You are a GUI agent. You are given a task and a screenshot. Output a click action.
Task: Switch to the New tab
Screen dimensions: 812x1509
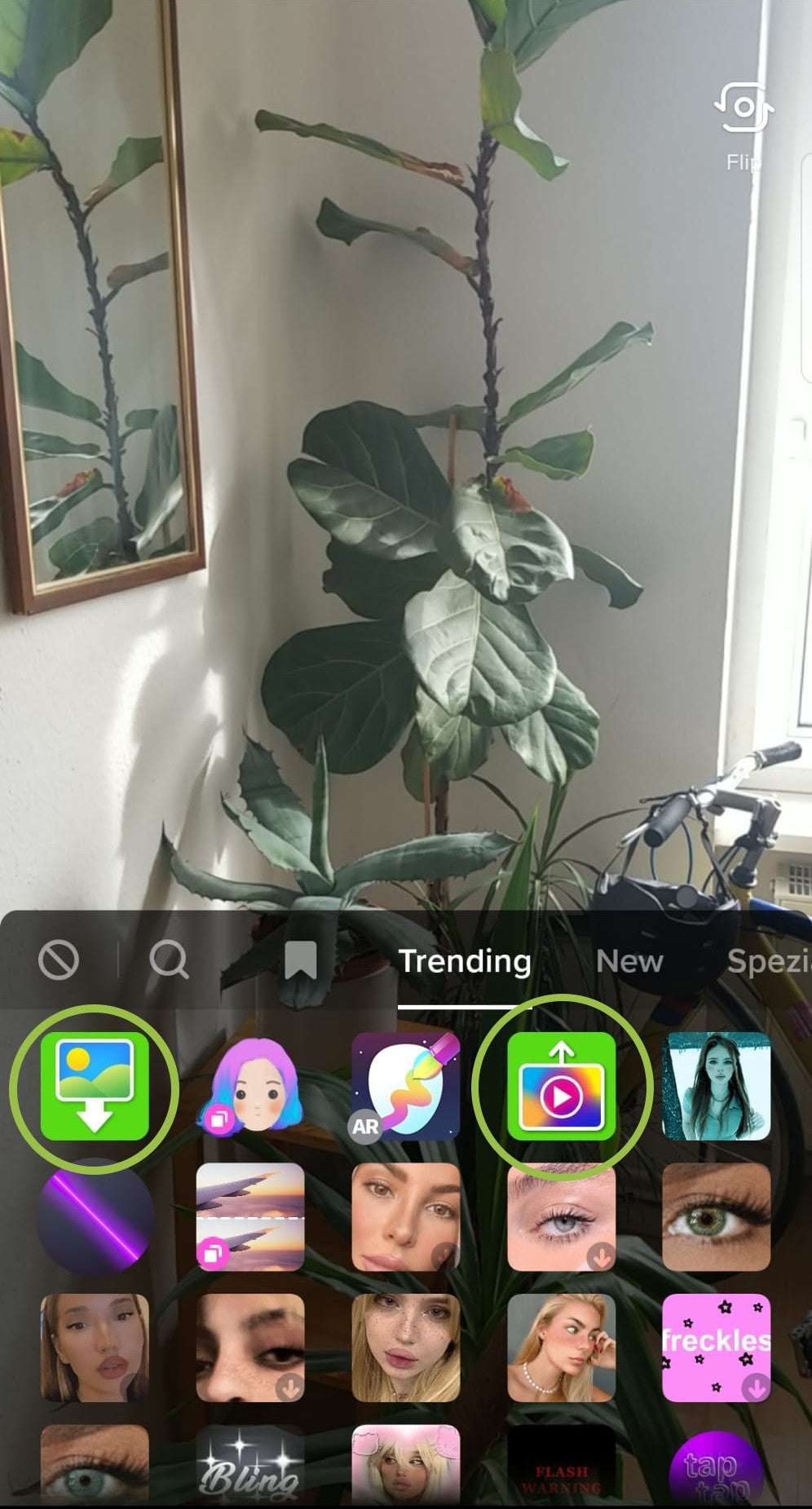pyautogui.click(x=629, y=962)
